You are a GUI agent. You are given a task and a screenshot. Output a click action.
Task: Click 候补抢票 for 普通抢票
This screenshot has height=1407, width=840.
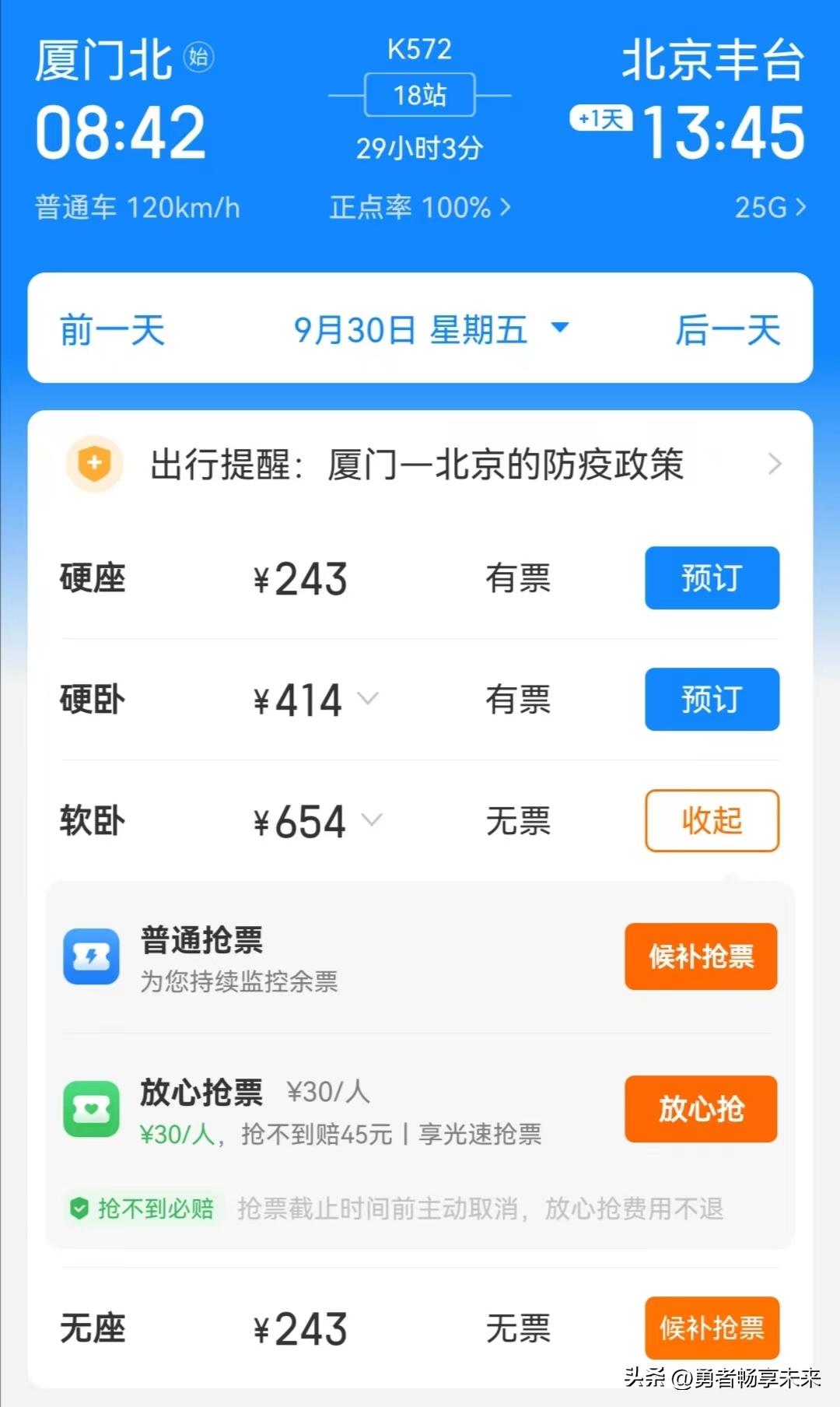699,957
